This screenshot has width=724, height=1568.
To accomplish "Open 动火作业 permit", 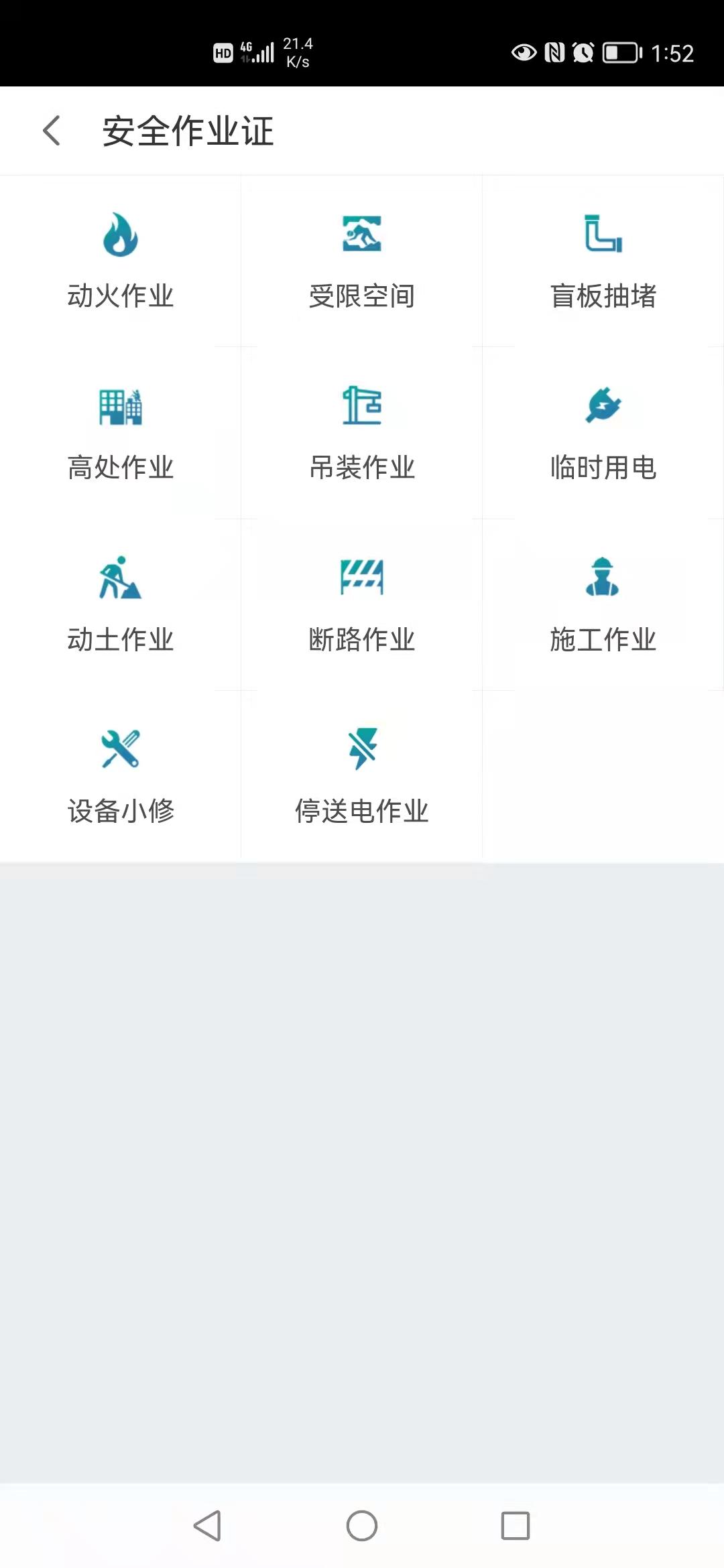I will coord(121,261).
